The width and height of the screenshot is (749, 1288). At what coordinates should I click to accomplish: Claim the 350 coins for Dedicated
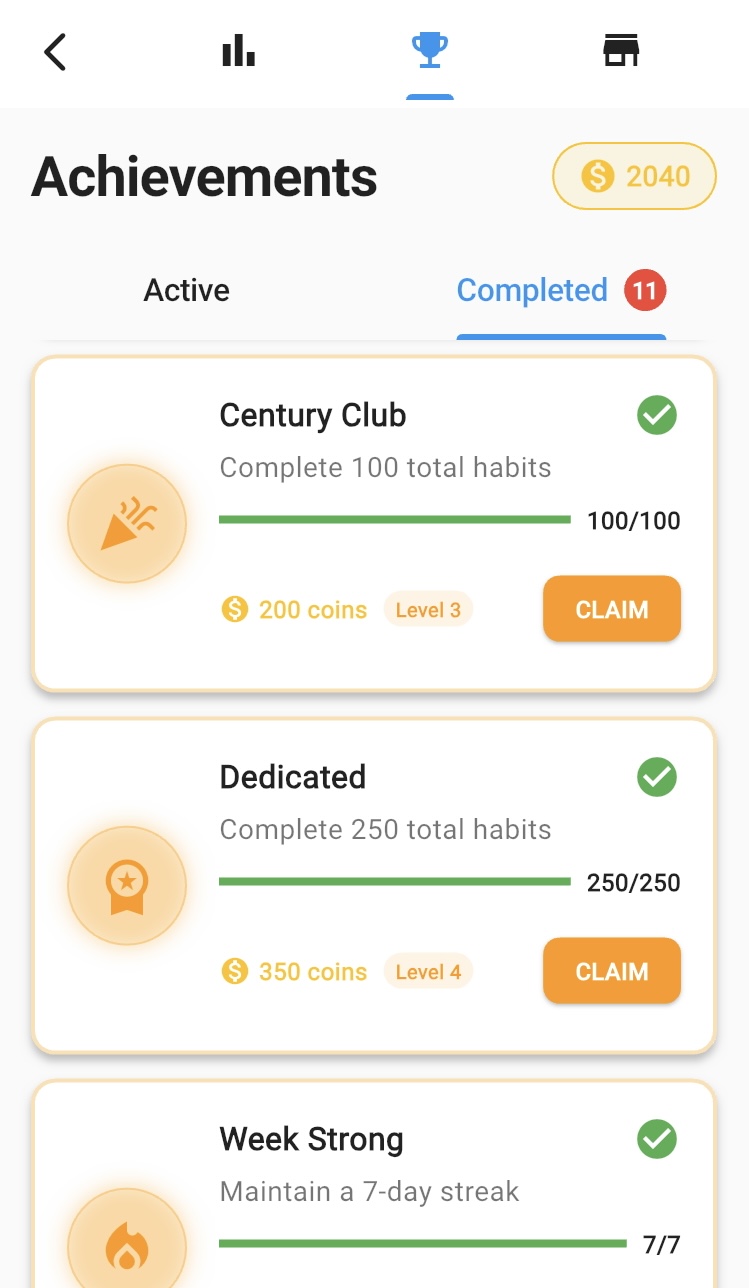(611, 971)
